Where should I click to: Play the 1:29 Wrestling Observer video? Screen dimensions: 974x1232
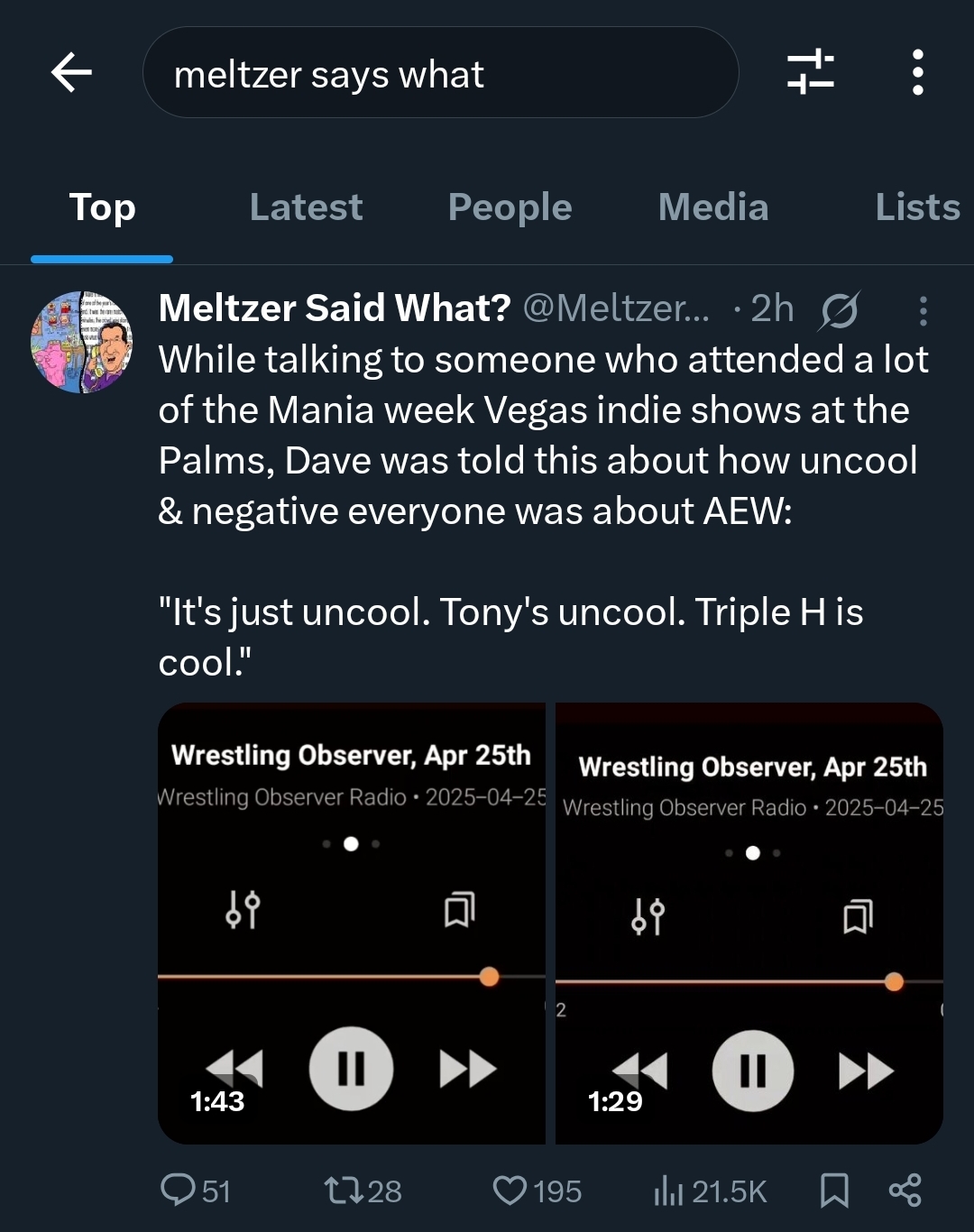coord(749,923)
